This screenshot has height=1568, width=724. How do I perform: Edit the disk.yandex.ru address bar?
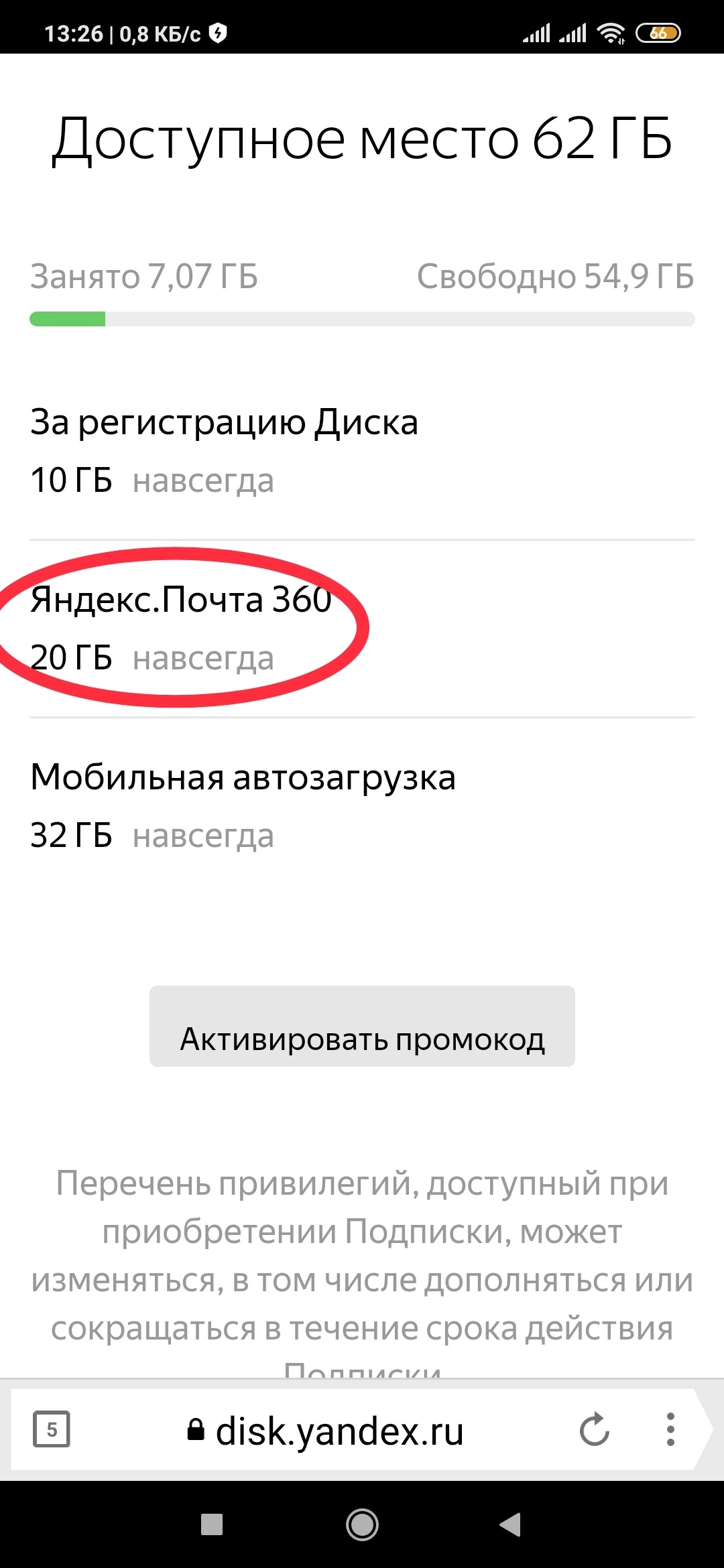[x=325, y=1431]
